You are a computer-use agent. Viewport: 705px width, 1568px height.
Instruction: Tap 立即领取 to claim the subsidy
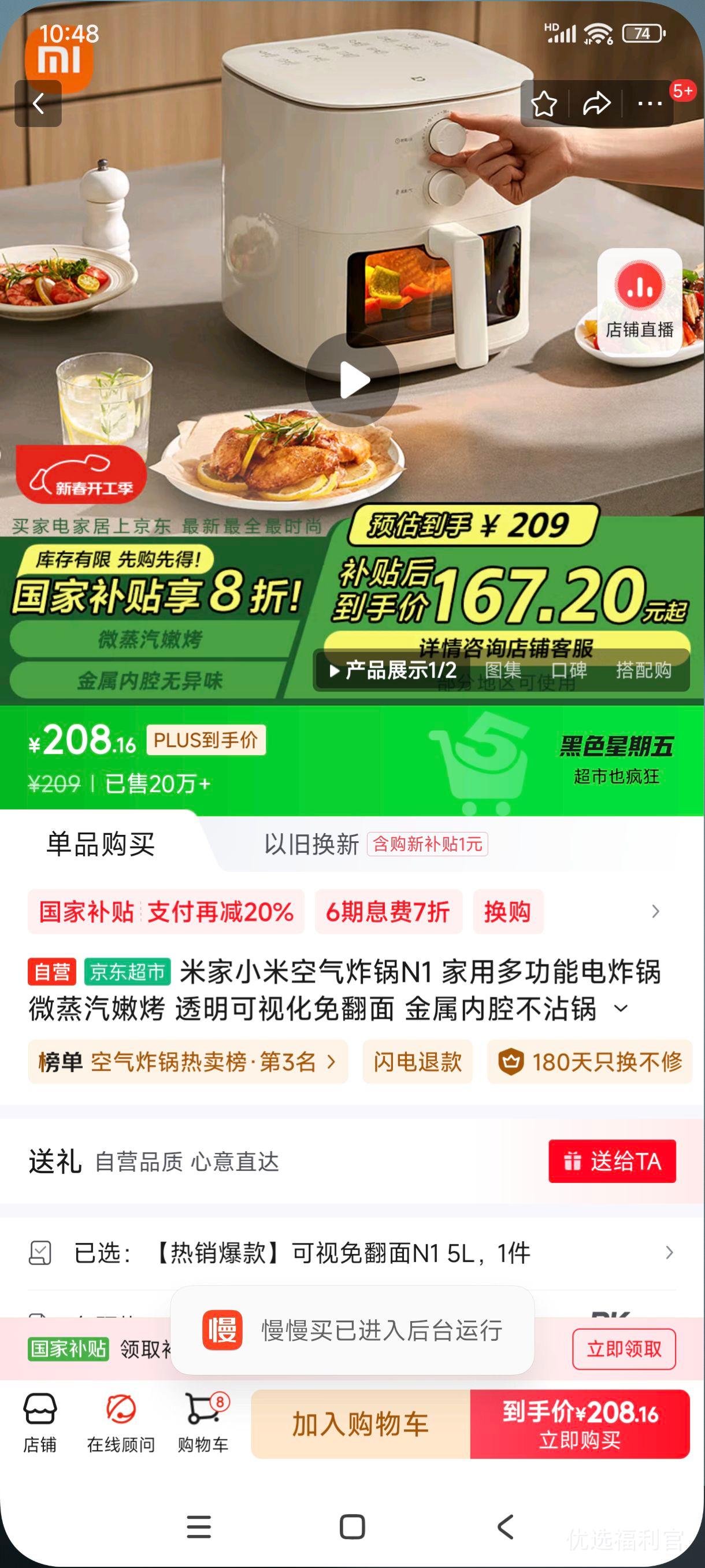point(624,1348)
